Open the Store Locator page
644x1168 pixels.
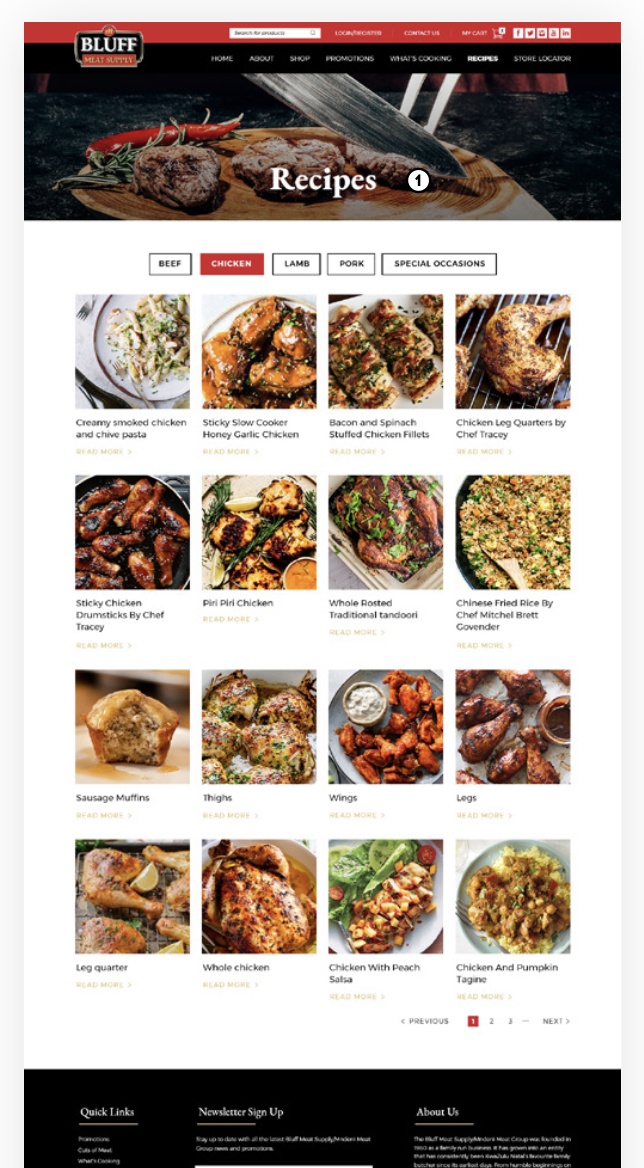(542, 58)
